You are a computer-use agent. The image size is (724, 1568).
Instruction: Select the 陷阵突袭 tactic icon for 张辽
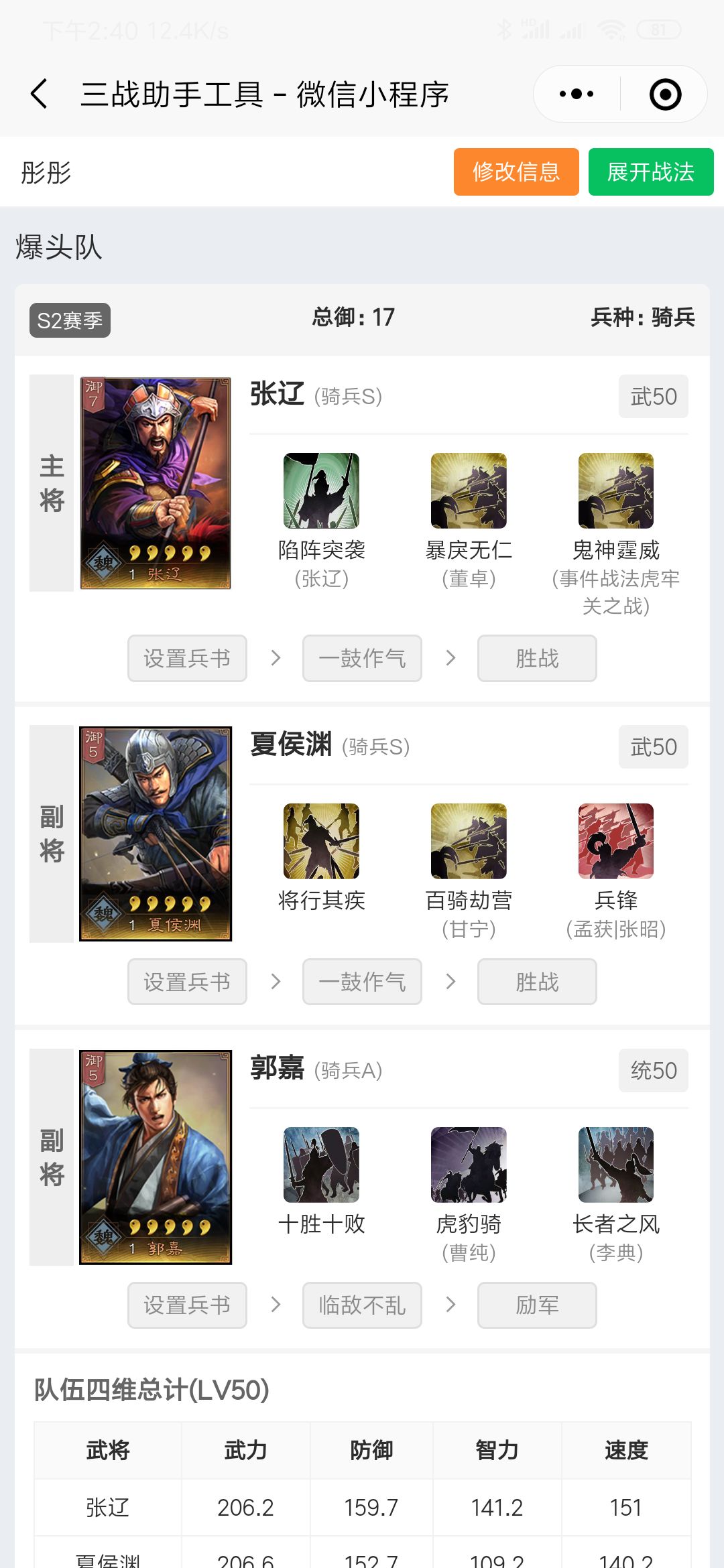click(x=322, y=491)
